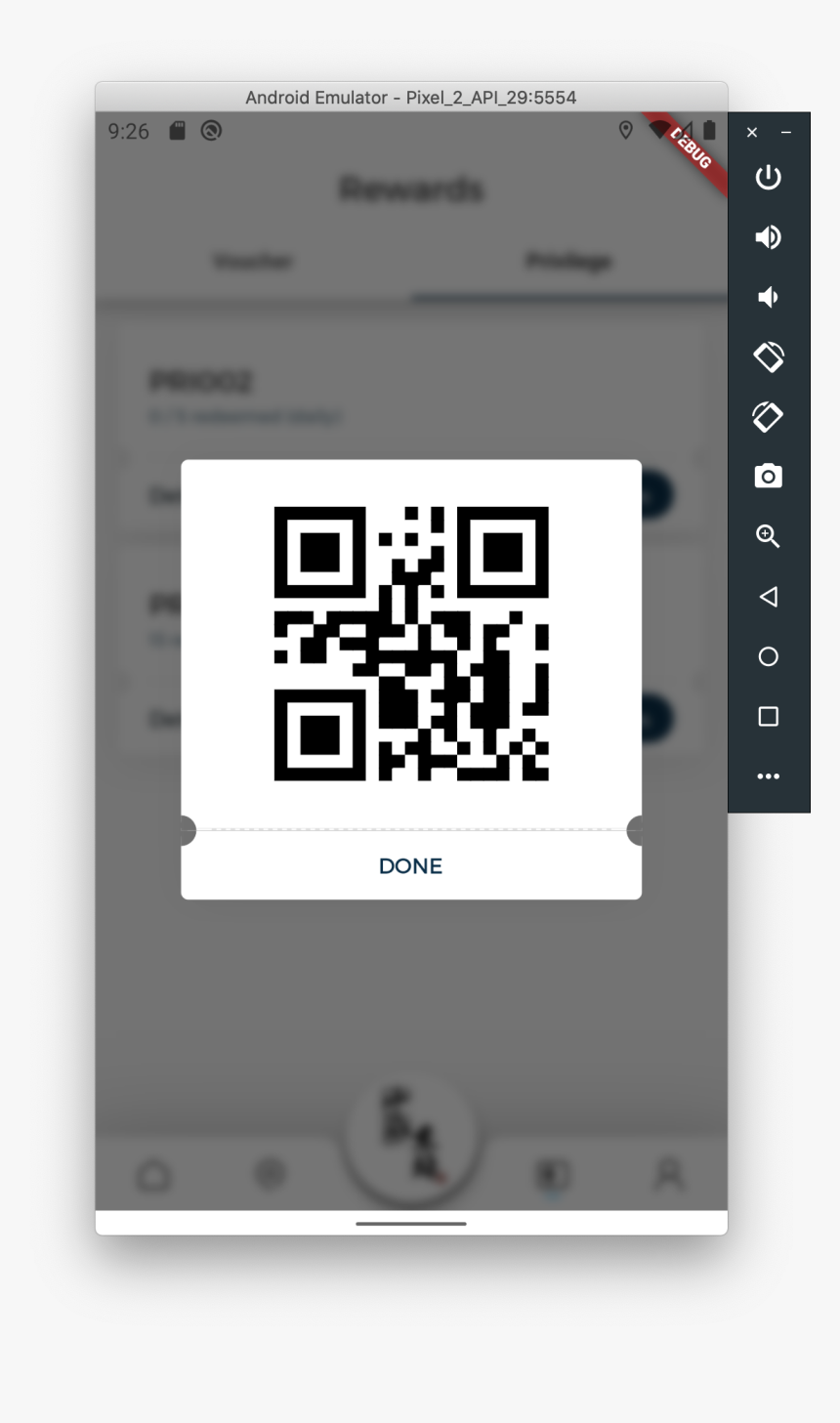Lower volume with the emulator volume-down icon
The image size is (840, 1423).
[768, 297]
